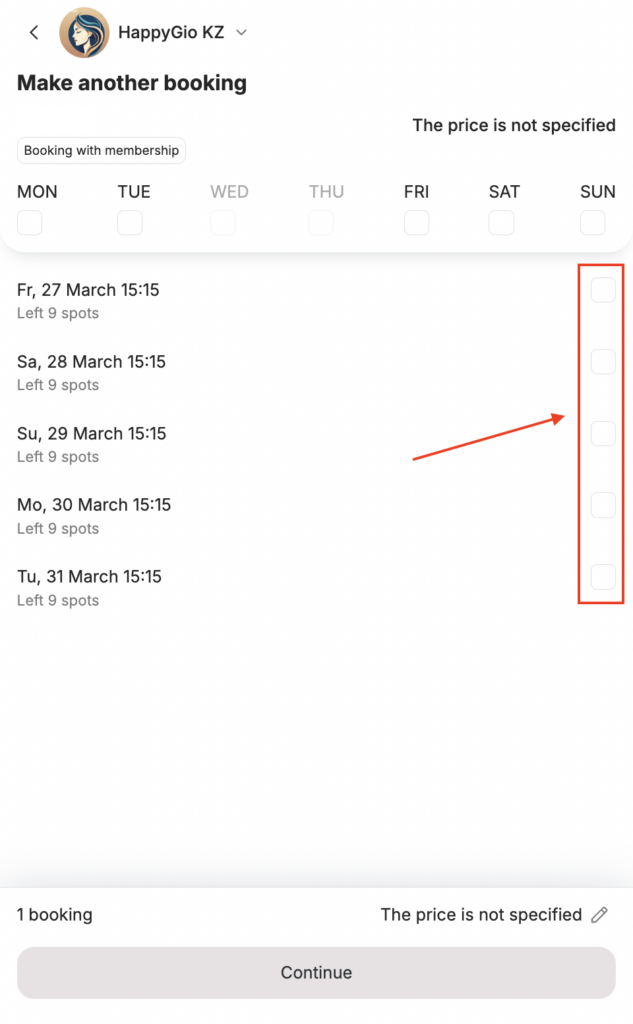Edit the price with the pencil icon
This screenshot has width=633, height=1024.
point(599,915)
